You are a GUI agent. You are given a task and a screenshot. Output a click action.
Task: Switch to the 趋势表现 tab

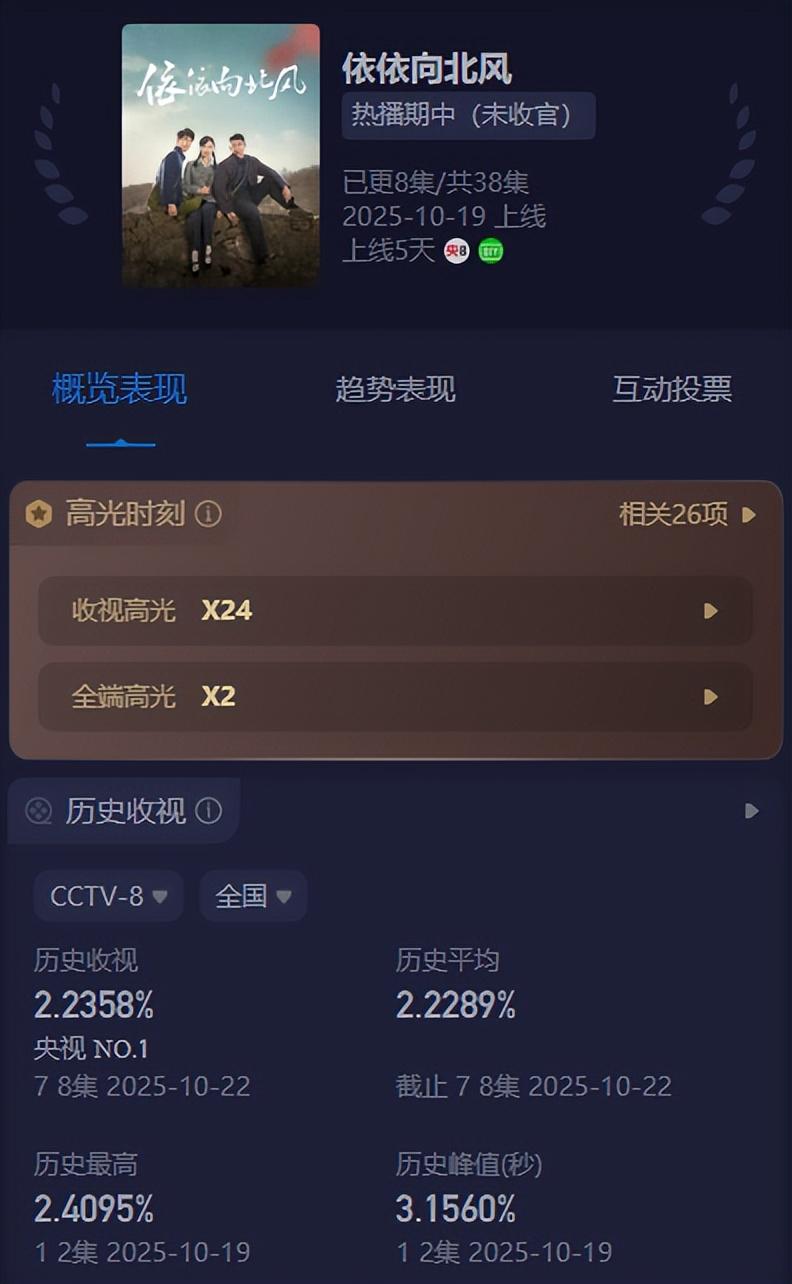pos(395,389)
